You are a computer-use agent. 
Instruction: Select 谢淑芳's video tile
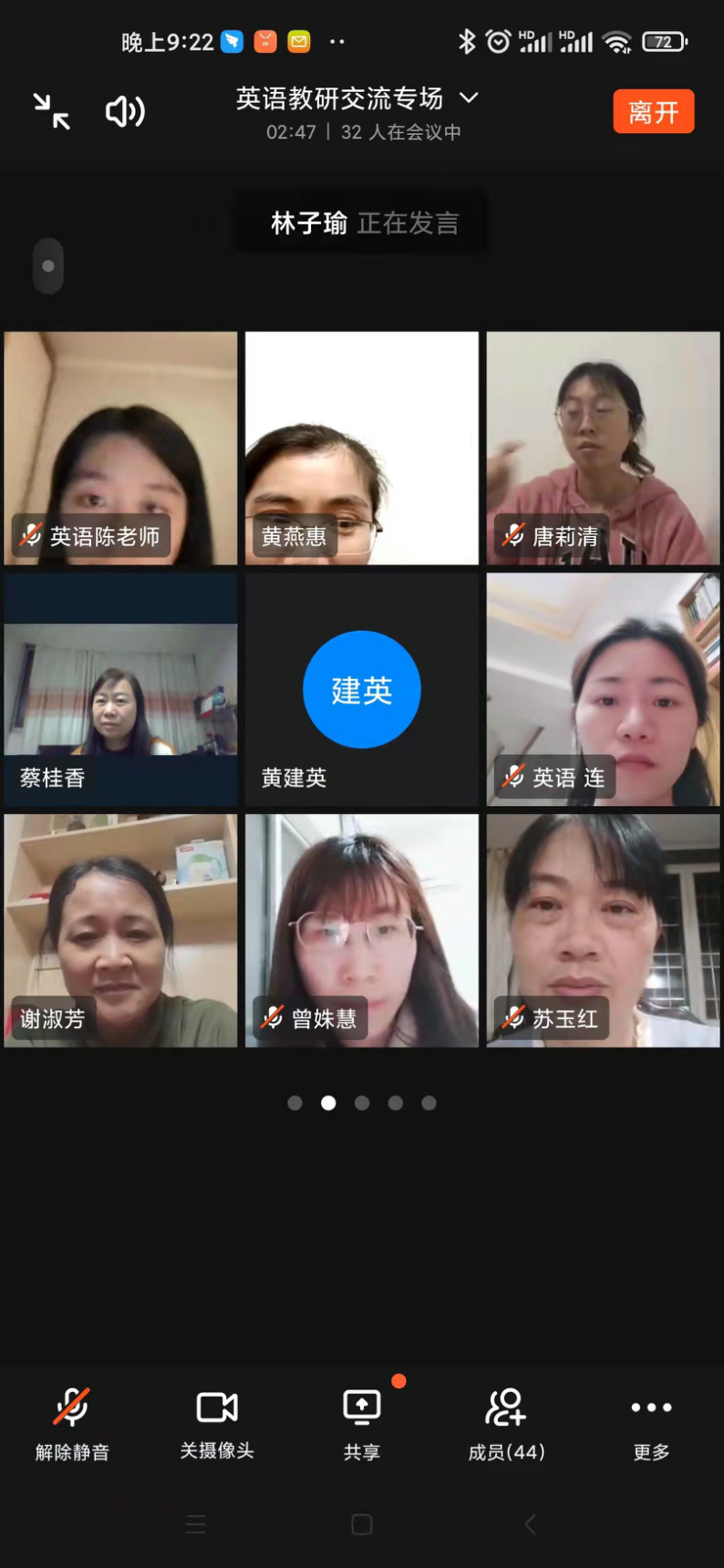click(120, 930)
